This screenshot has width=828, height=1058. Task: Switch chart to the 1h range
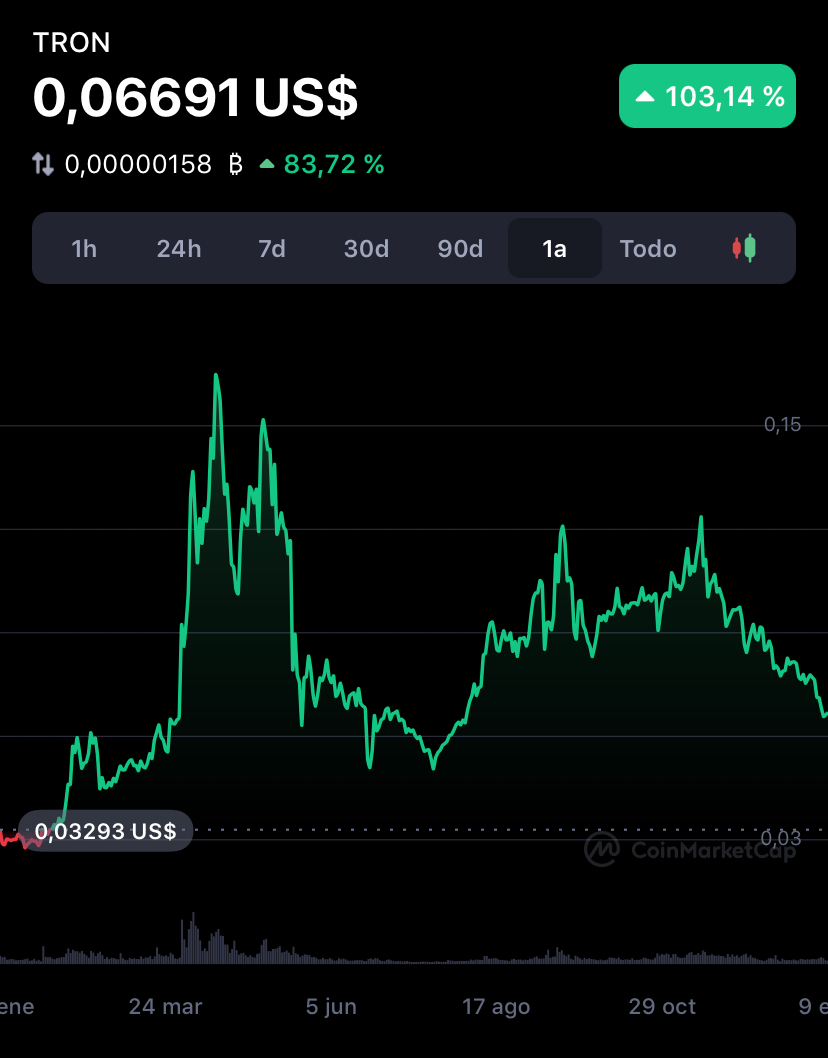(x=84, y=249)
